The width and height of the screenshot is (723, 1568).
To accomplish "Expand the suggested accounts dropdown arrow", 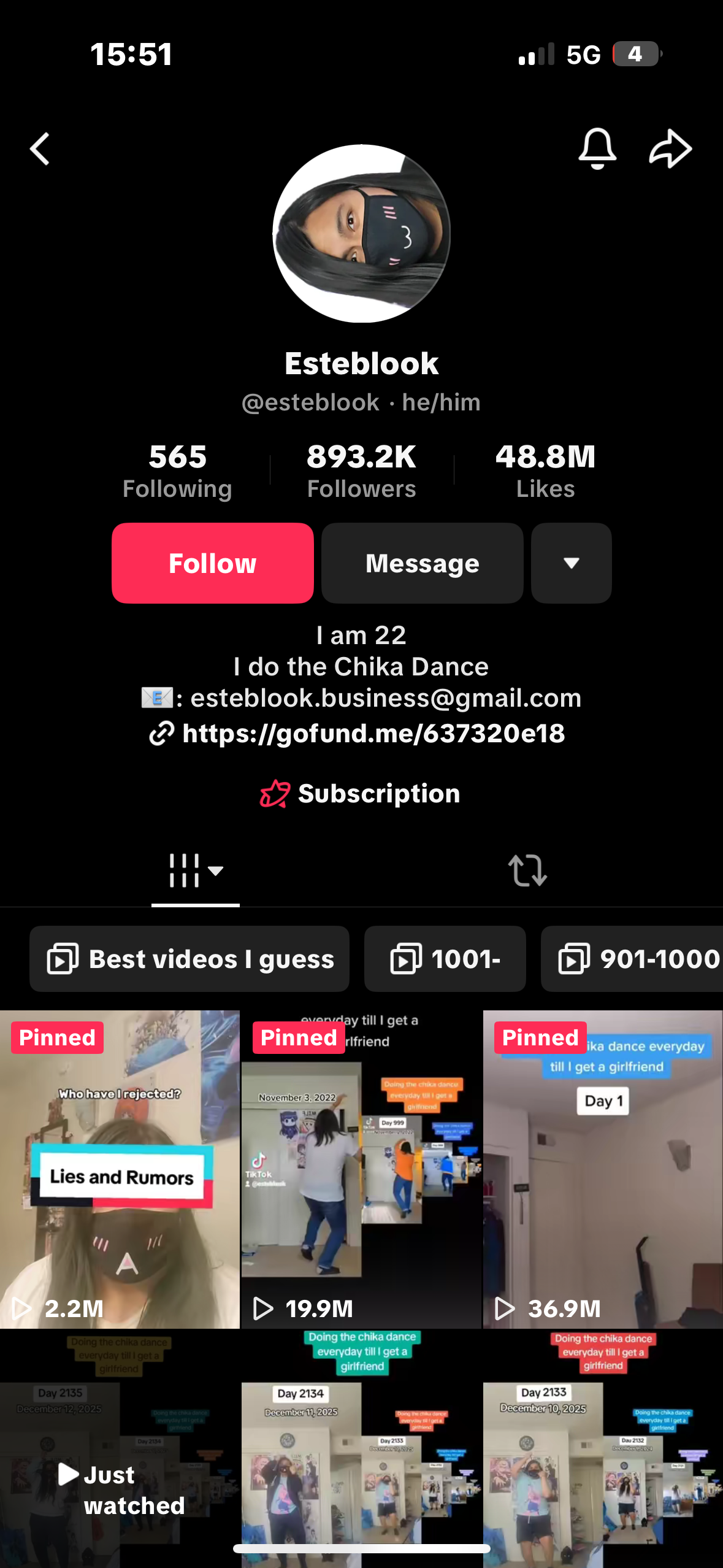I will [x=571, y=563].
